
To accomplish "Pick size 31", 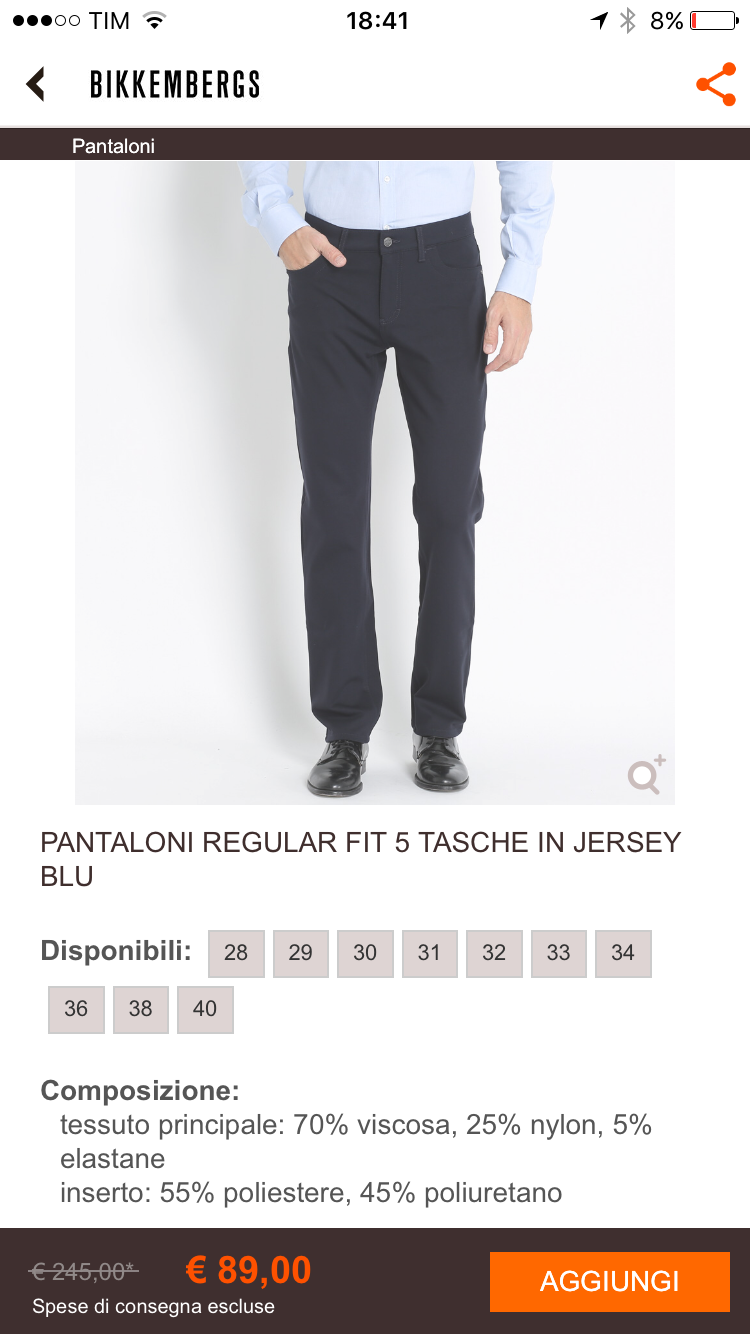I will tap(429, 953).
